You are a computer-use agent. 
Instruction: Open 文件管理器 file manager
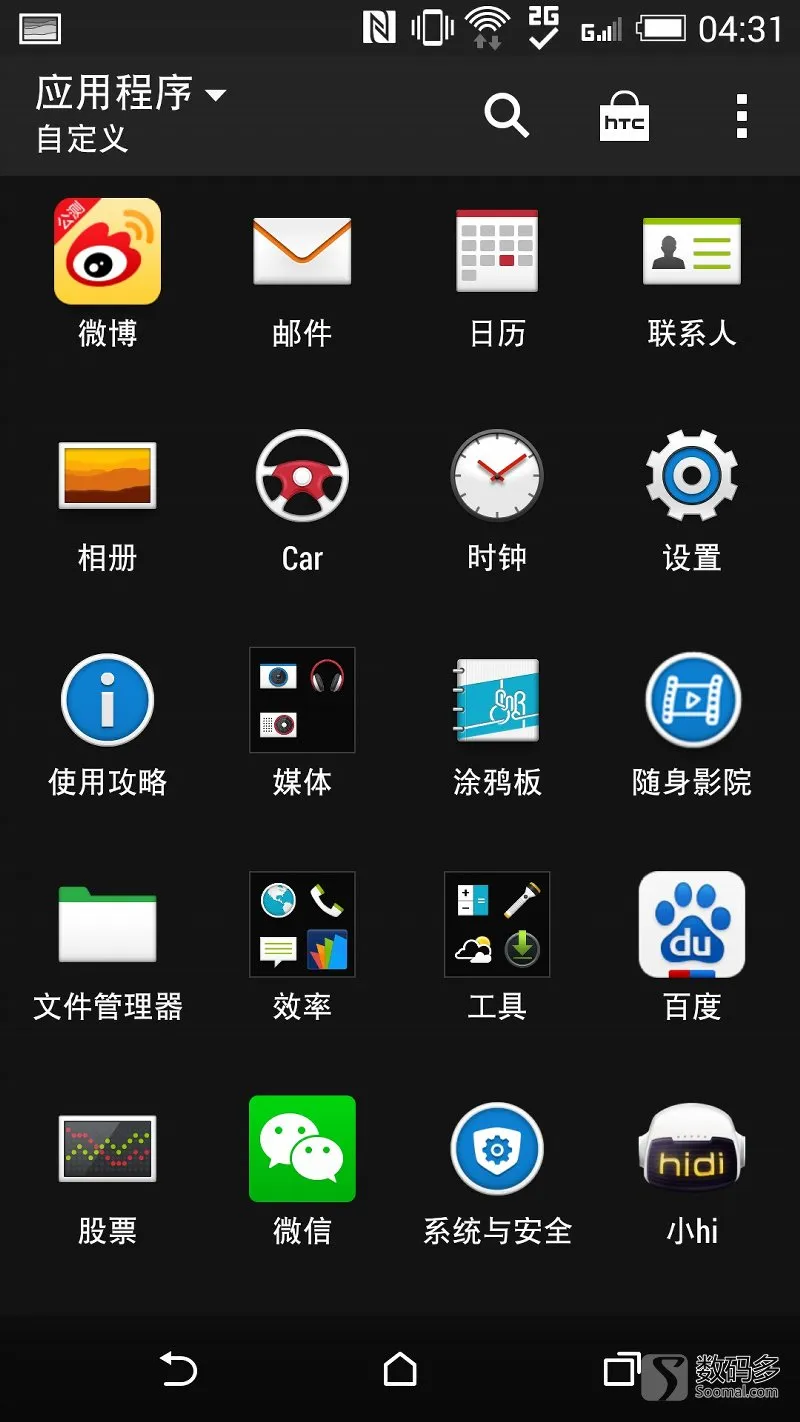click(x=107, y=924)
